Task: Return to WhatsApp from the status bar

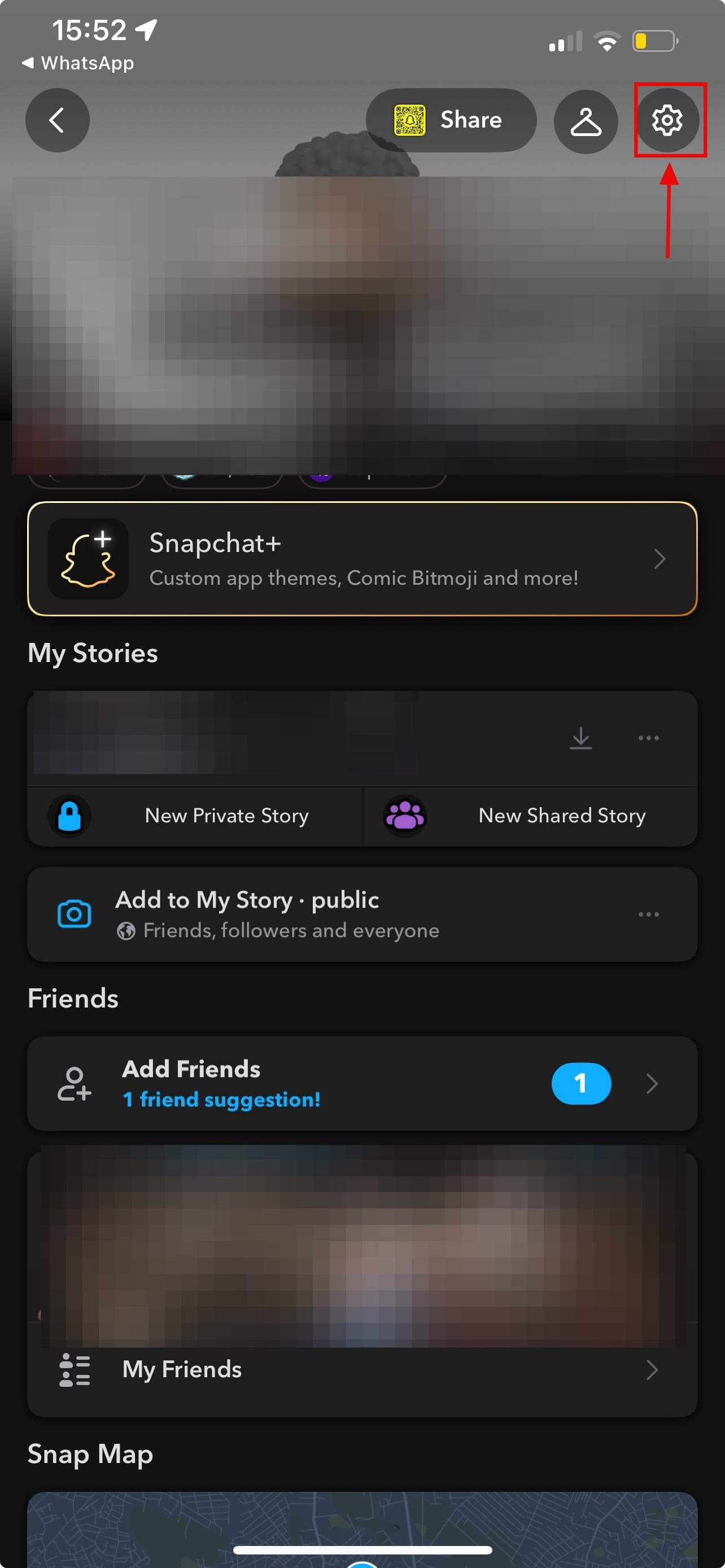Action: coord(78,63)
